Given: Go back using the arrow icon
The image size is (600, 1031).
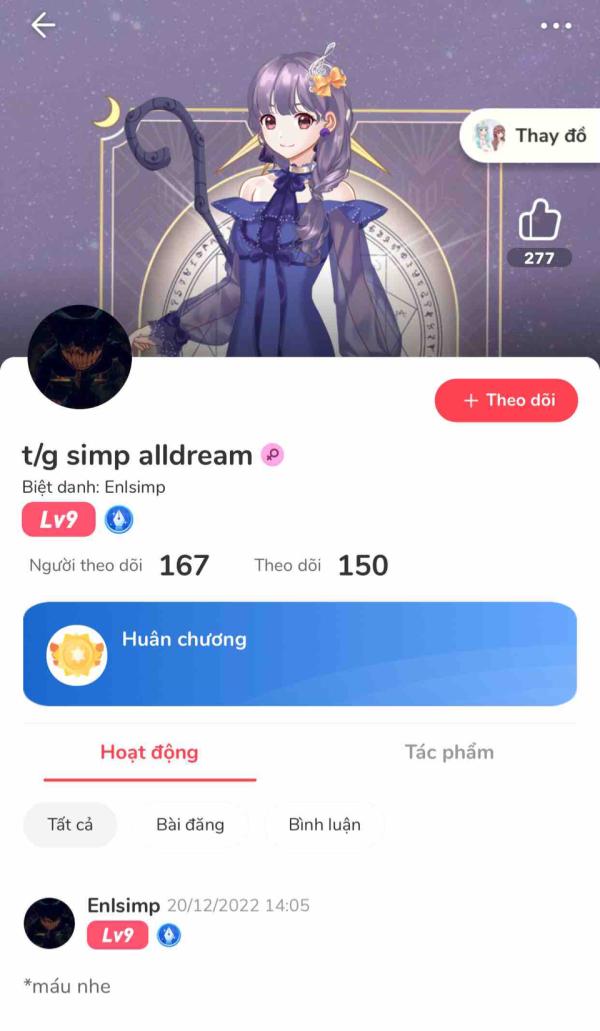Looking at the screenshot, I should (43, 26).
